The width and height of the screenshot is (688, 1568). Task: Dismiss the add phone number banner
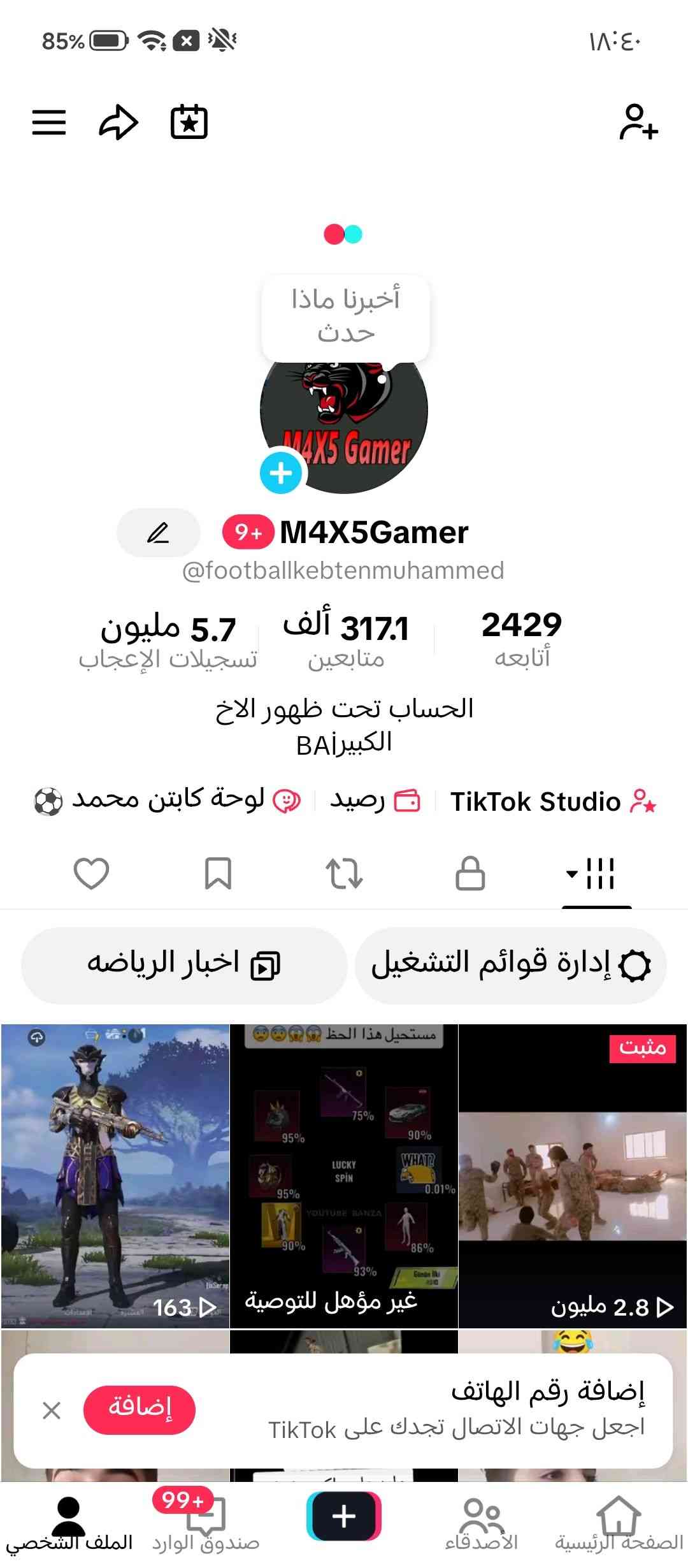pyautogui.click(x=52, y=1410)
